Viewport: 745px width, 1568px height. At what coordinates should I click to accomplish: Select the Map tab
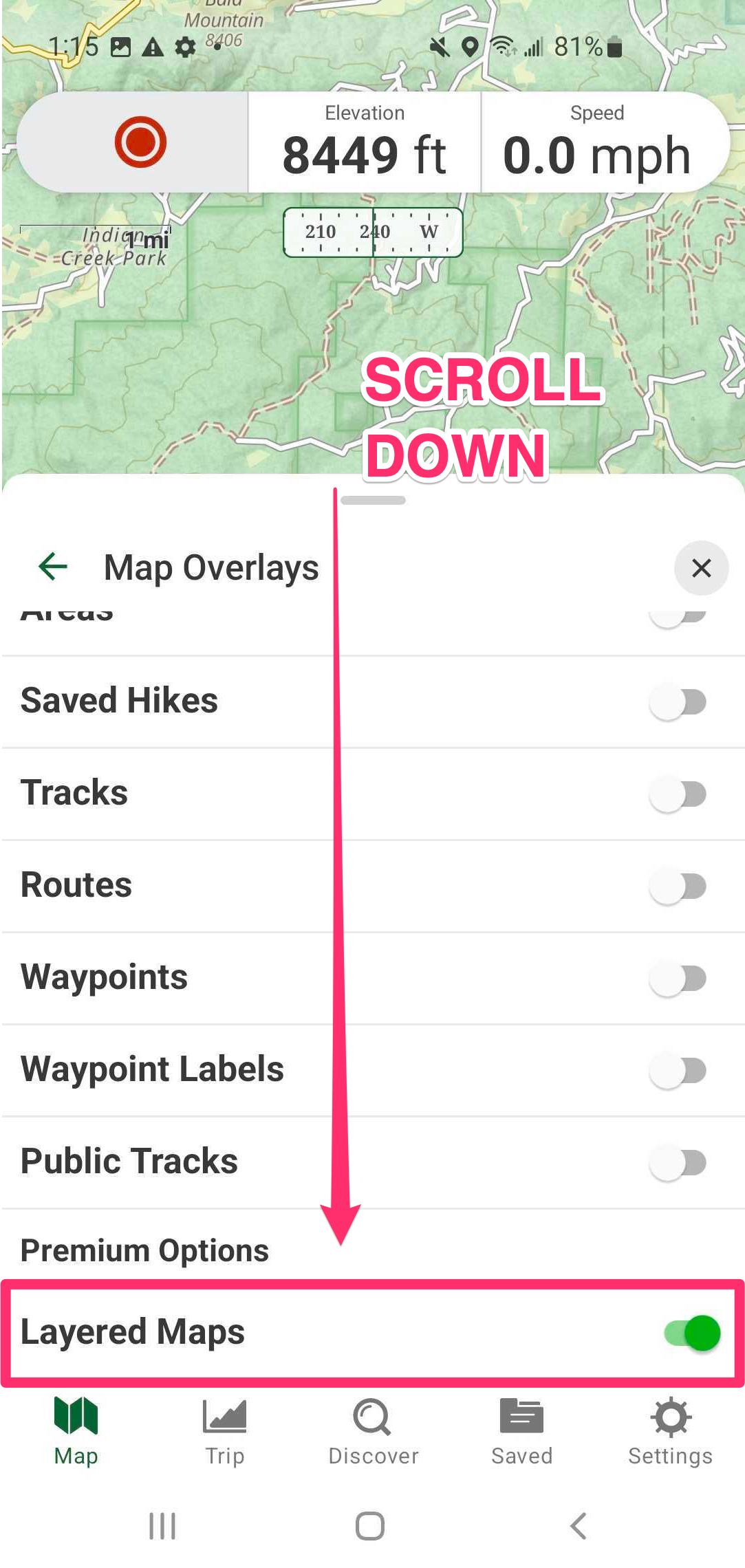click(x=76, y=1432)
